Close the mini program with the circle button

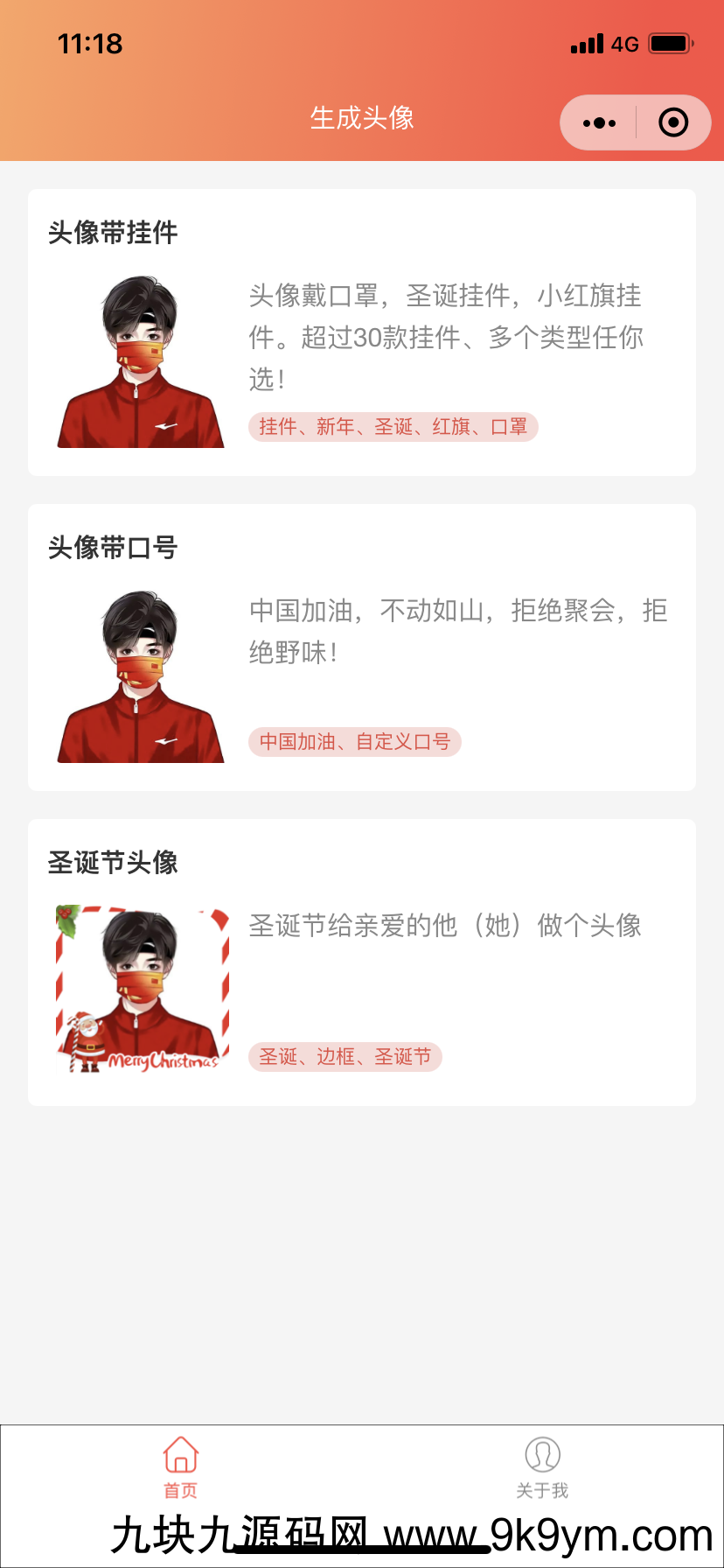(672, 123)
